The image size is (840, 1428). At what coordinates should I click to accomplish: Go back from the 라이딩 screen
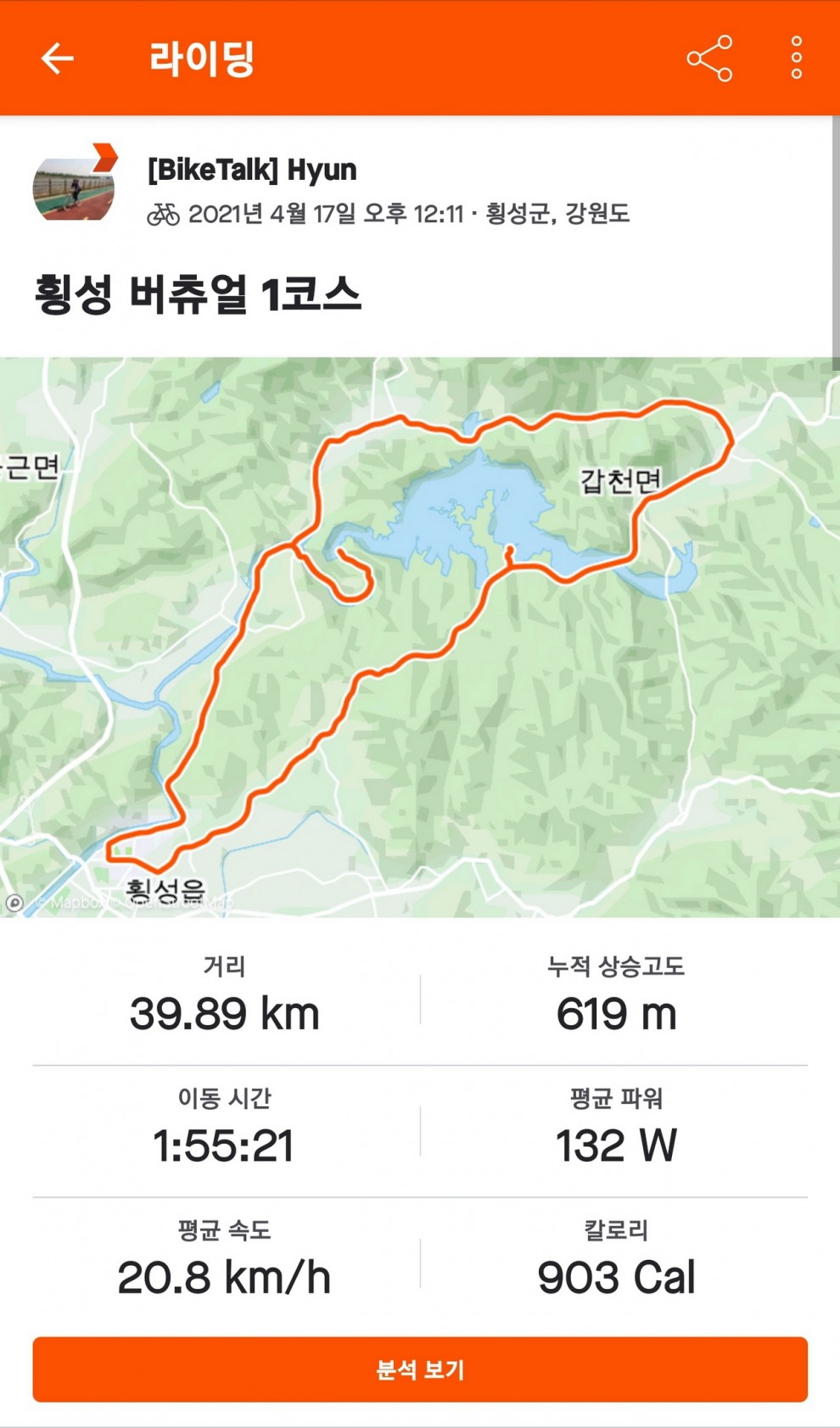click(58, 59)
